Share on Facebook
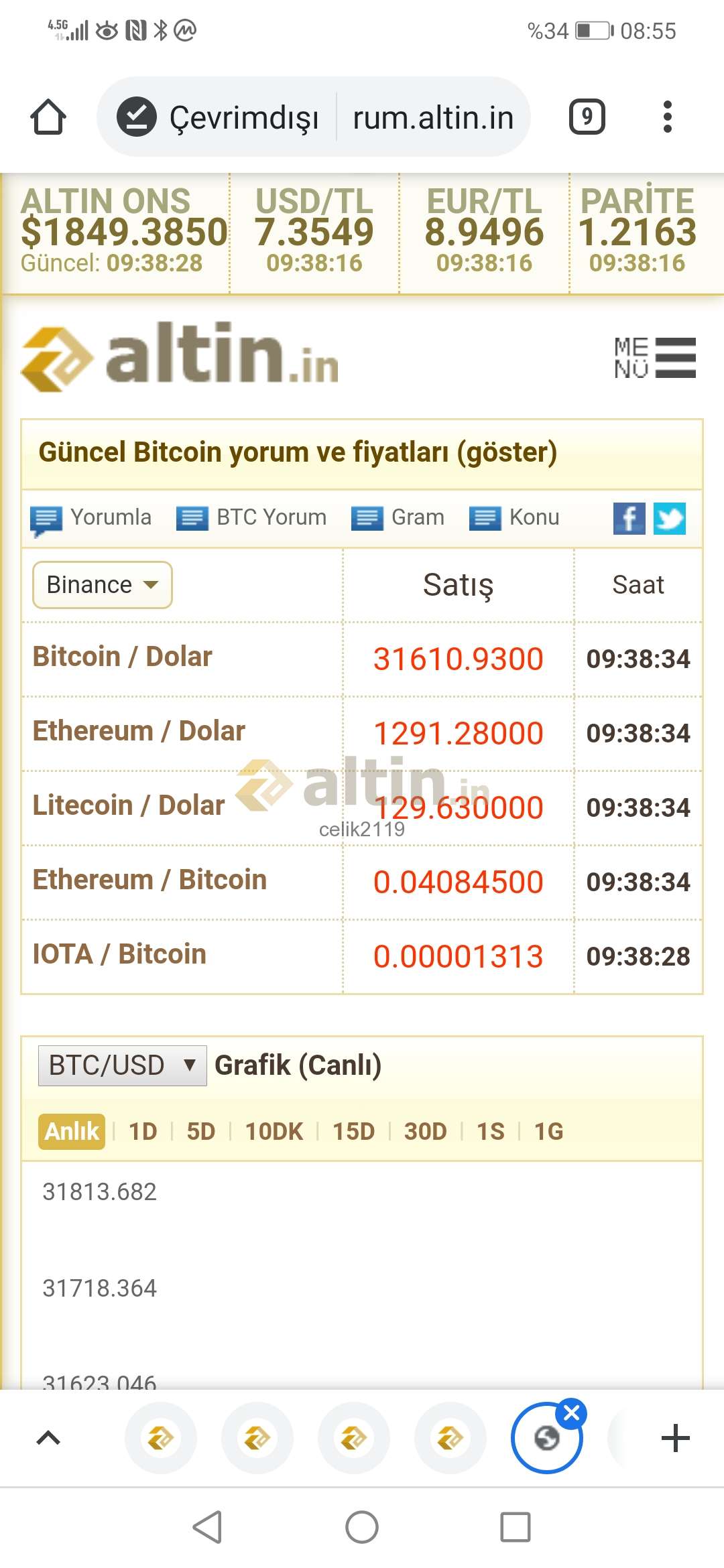Screen dimensions: 724x1568 [x=629, y=519]
